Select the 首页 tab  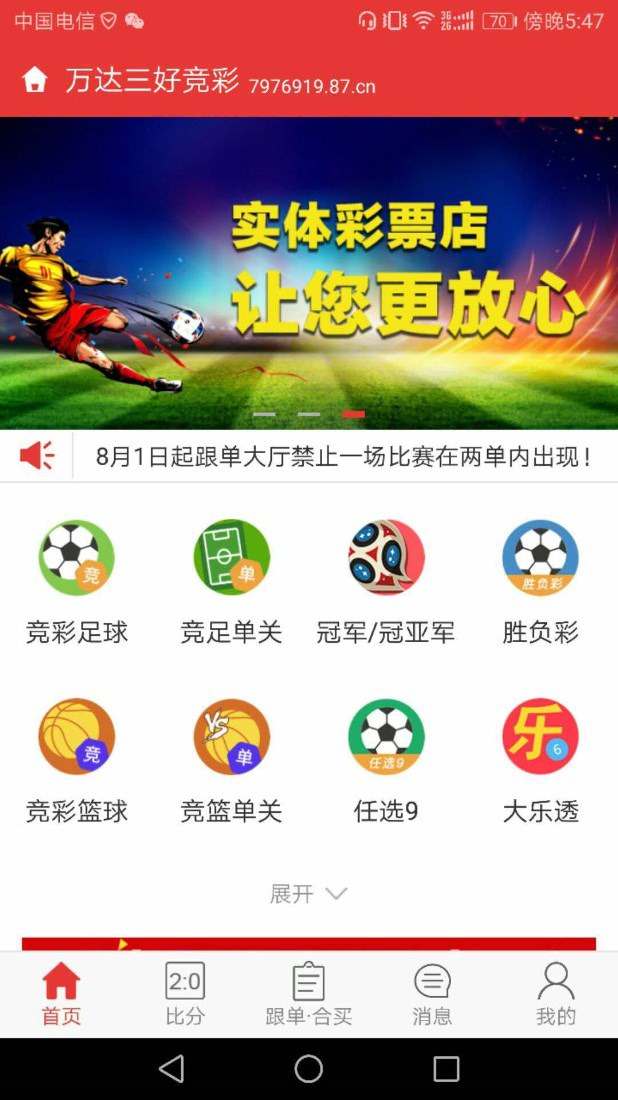(62, 994)
